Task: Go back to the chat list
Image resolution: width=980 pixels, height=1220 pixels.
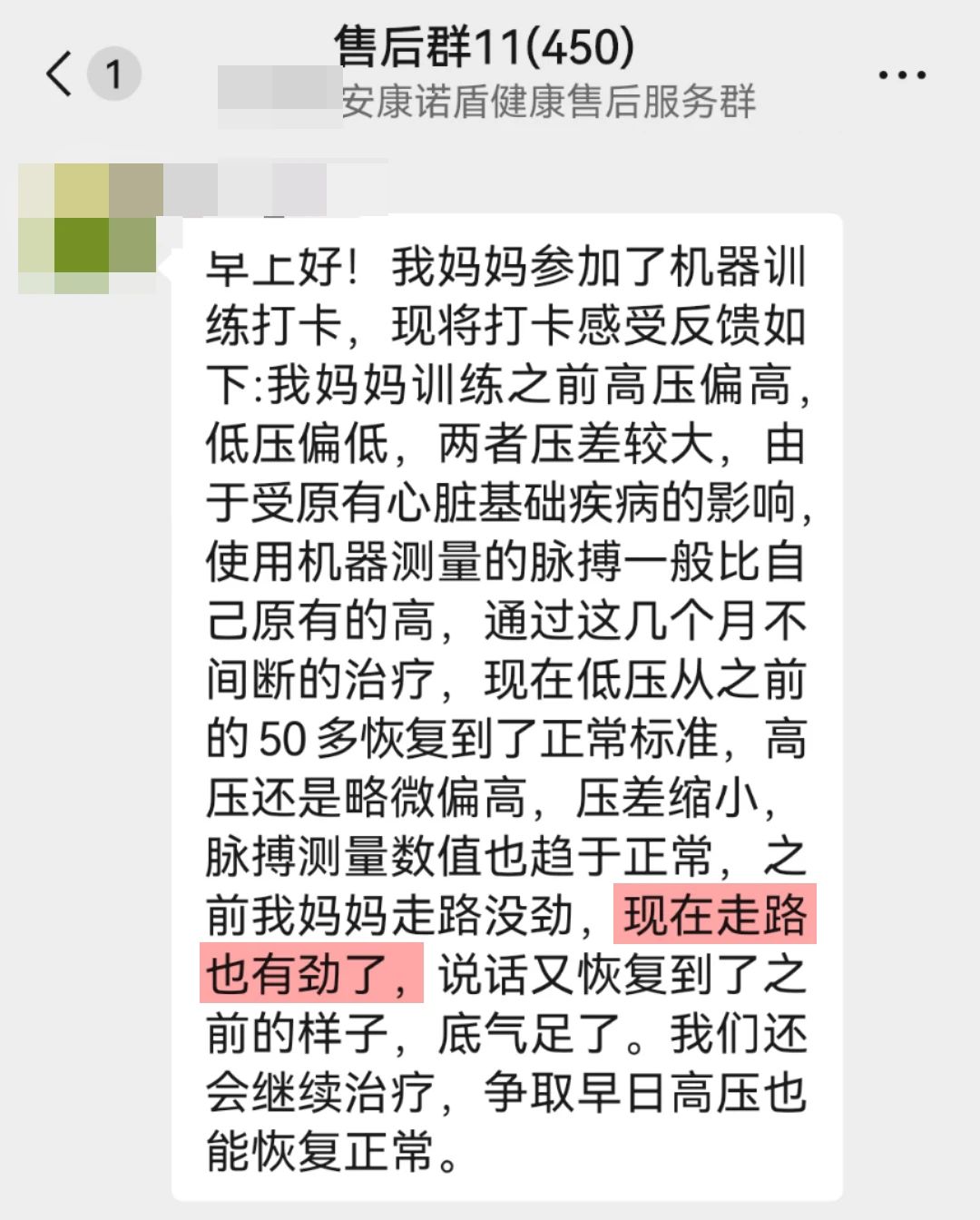Action: (60, 74)
